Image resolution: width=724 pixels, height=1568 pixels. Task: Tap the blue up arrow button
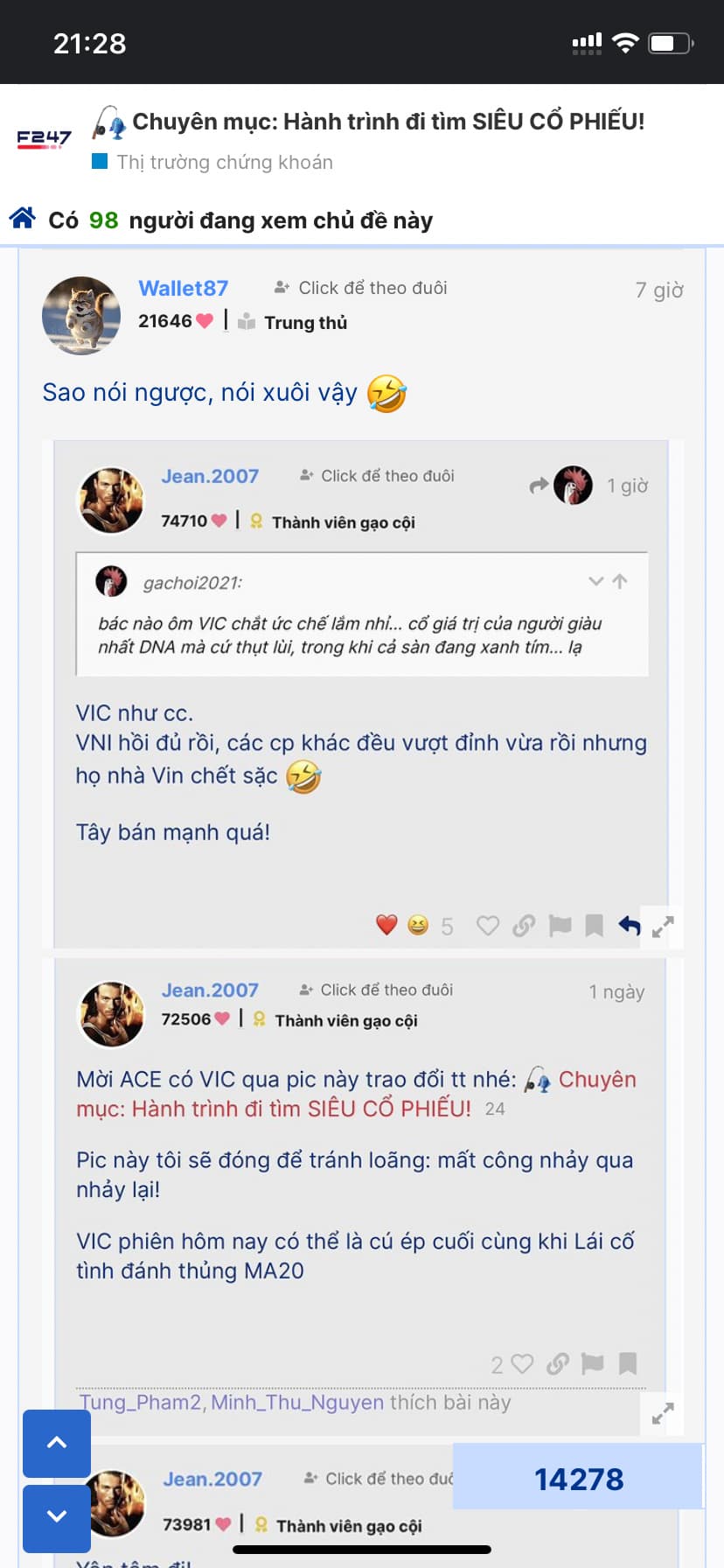pyautogui.click(x=57, y=1443)
